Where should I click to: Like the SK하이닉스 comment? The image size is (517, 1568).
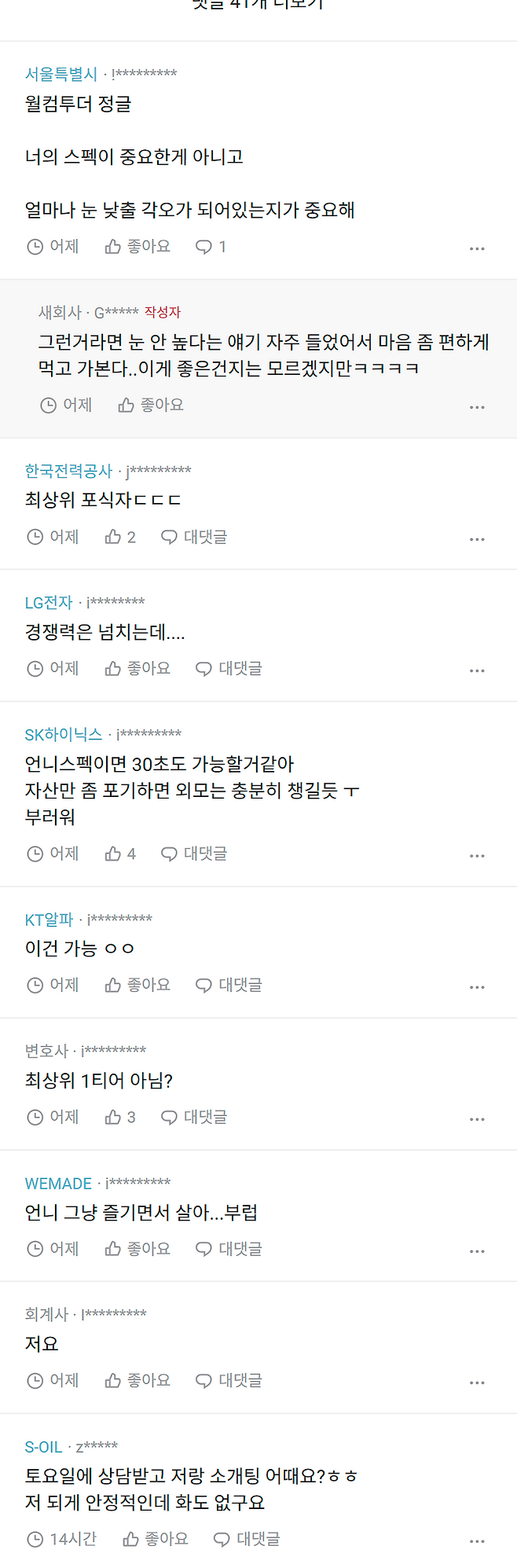click(x=120, y=854)
